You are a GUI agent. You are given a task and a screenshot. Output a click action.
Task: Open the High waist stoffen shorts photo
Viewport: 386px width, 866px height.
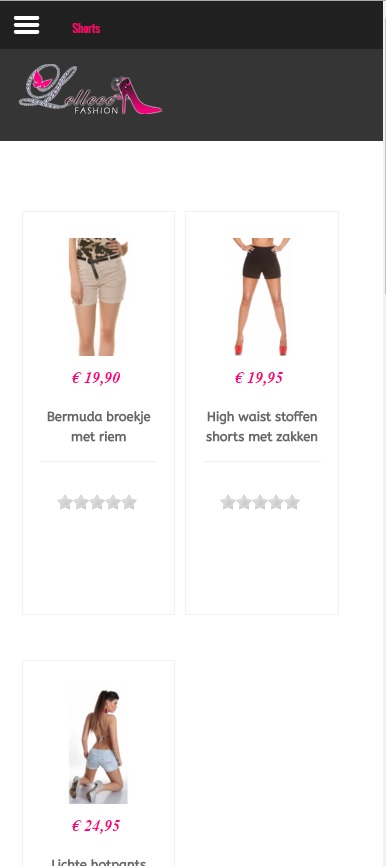tap(261, 297)
